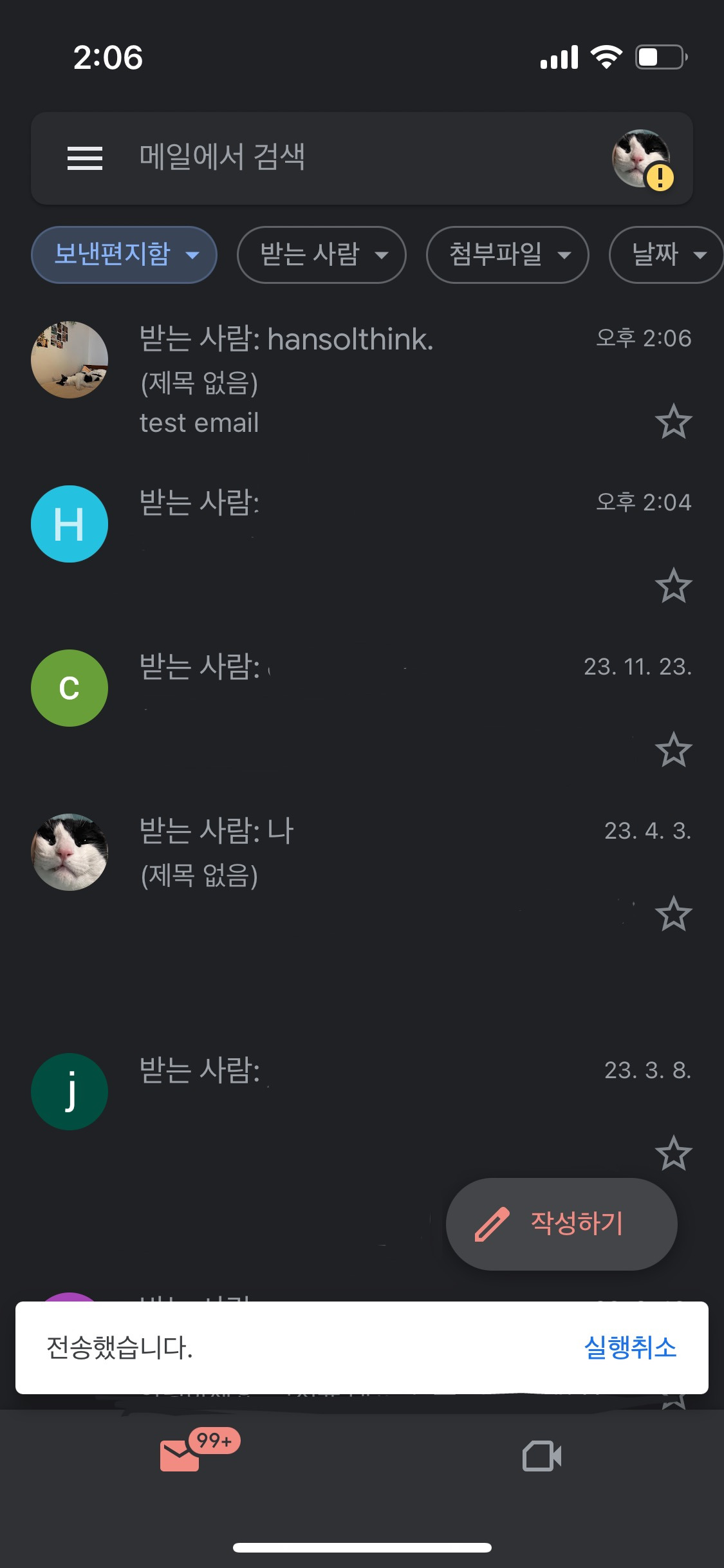The width and height of the screenshot is (724, 1568).
Task: Expand the 받는 사람 filter chip
Action: pos(322,254)
